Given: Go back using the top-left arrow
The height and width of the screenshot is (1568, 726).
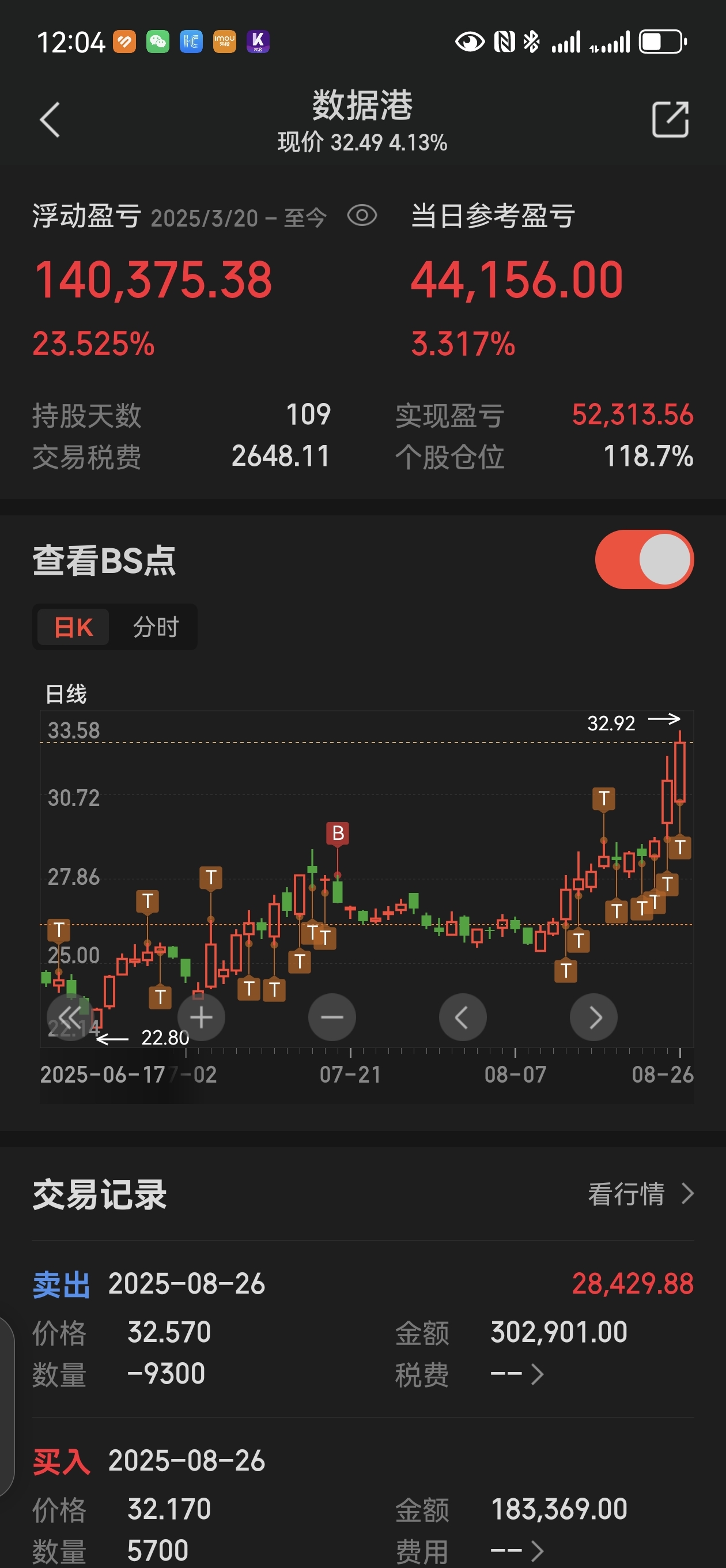Looking at the screenshot, I should tap(50, 120).
